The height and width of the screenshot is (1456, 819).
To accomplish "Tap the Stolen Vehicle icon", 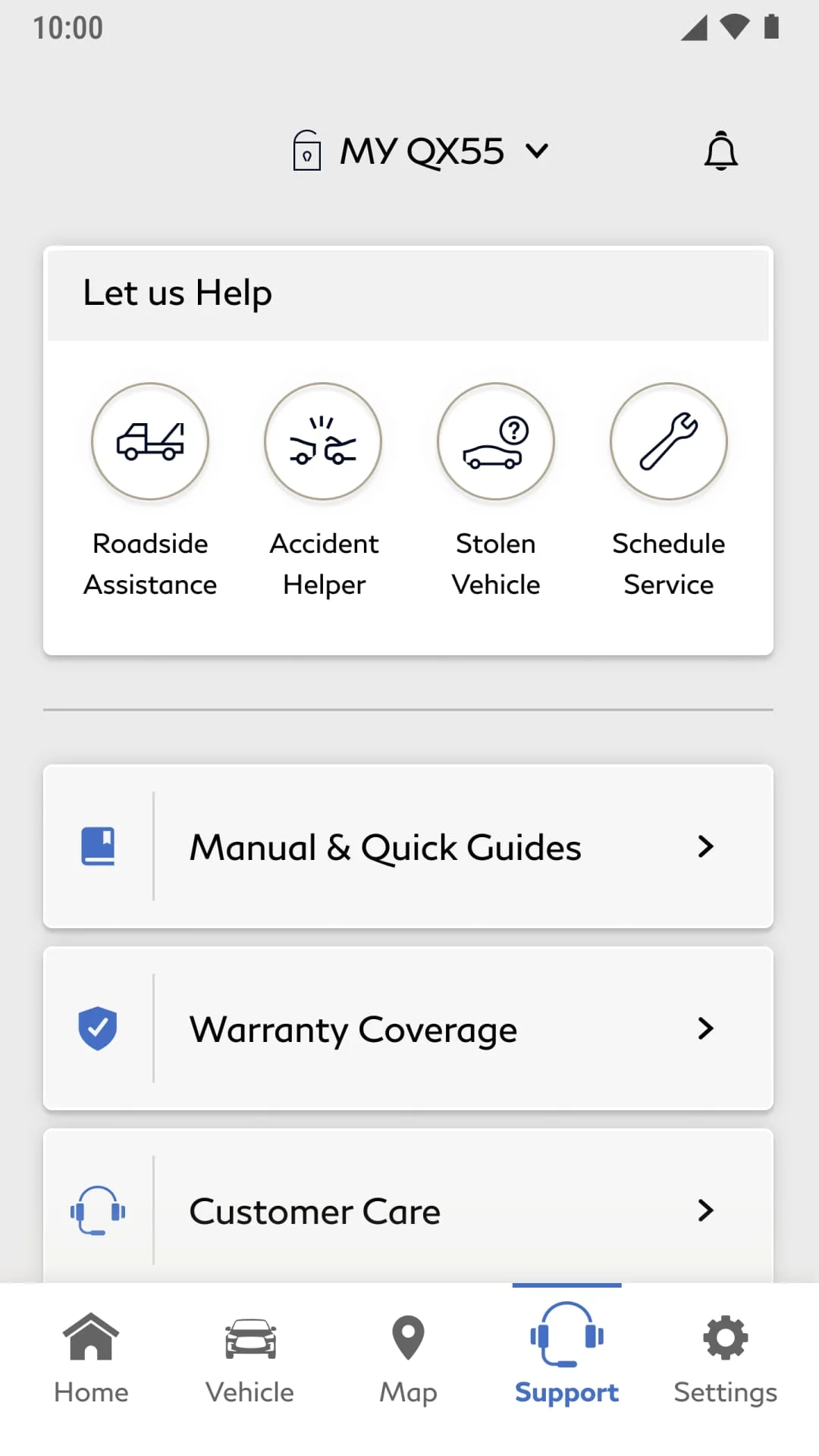I will 495,442.
